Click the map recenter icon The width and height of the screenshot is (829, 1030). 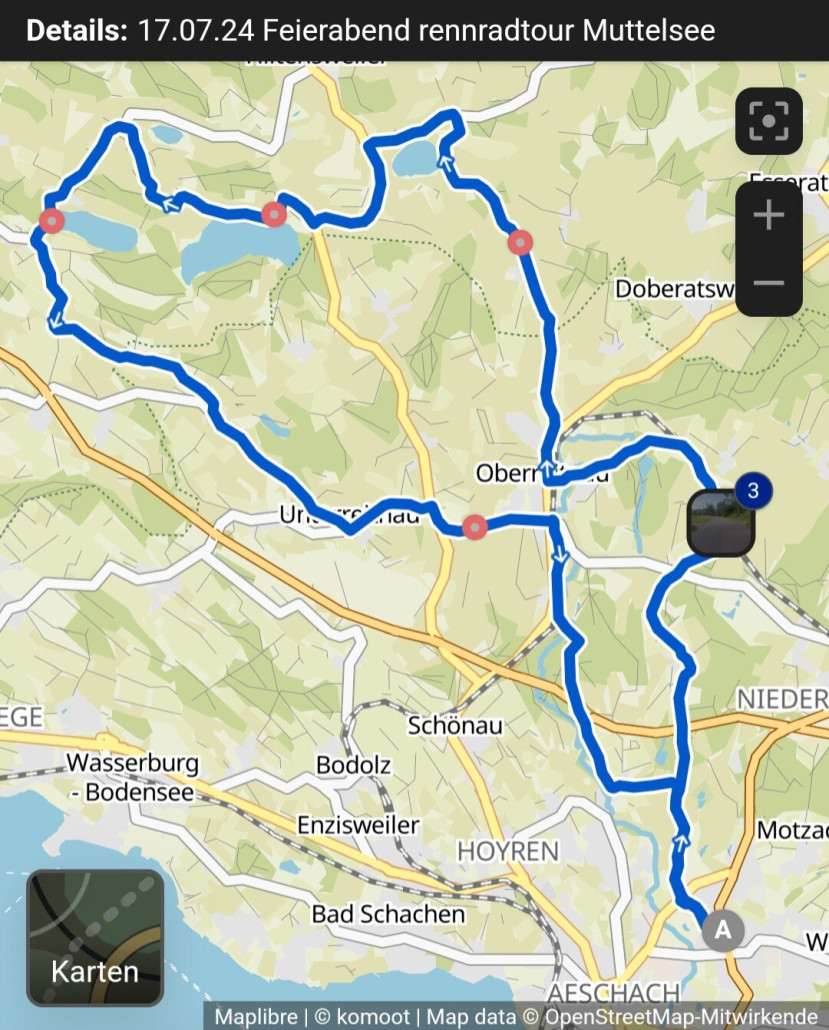(768, 120)
